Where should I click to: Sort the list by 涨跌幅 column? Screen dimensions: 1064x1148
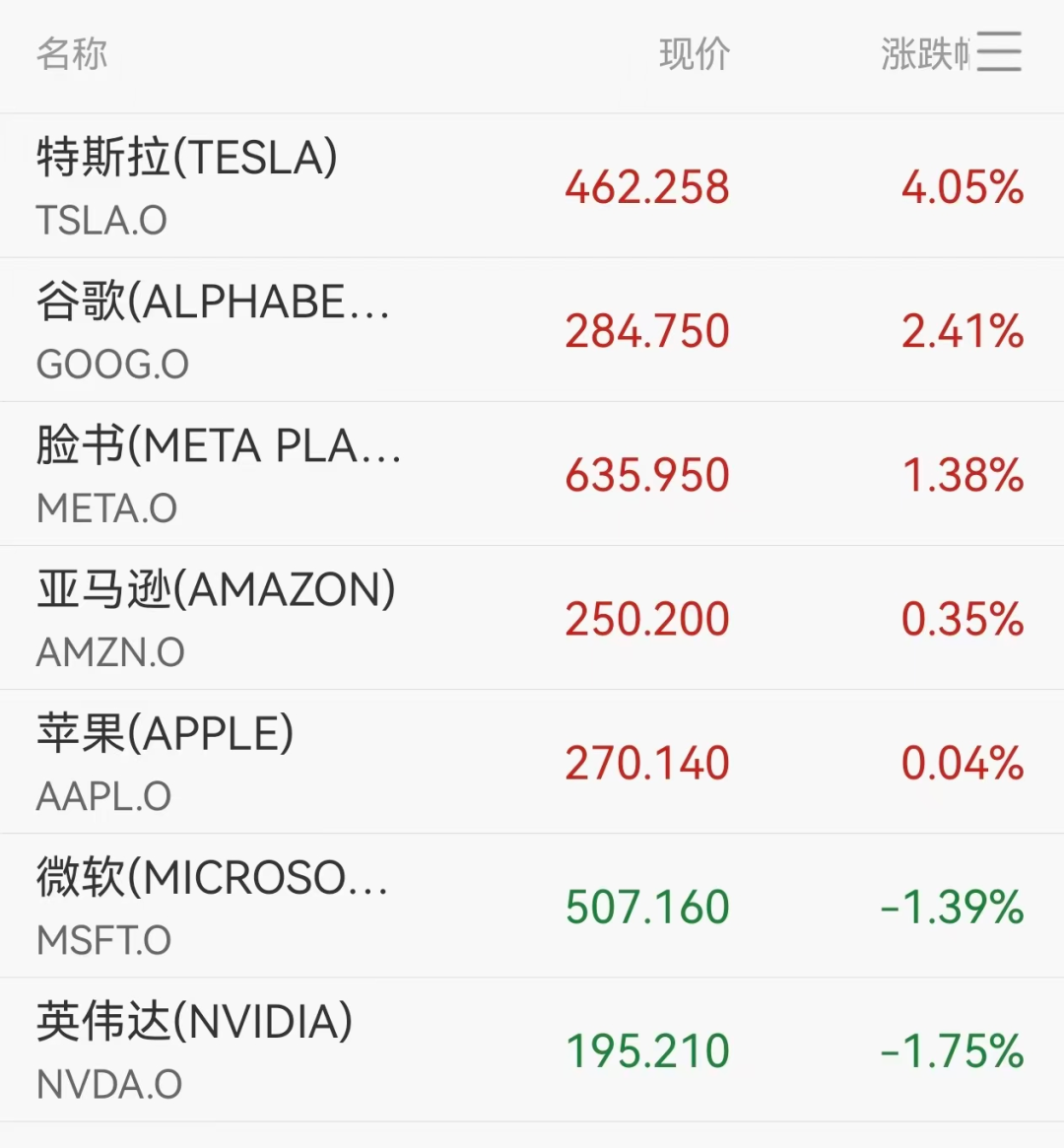coord(924,54)
